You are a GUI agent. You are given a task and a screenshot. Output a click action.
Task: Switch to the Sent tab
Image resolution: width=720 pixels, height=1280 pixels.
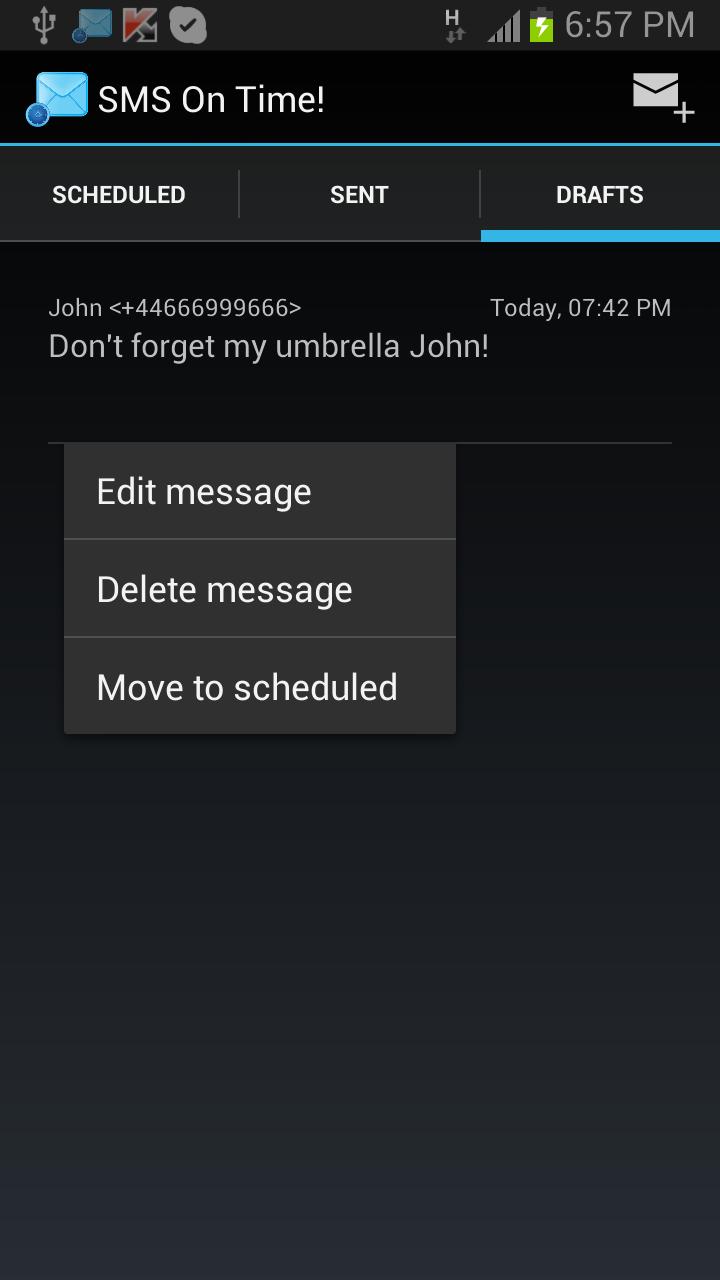(359, 195)
